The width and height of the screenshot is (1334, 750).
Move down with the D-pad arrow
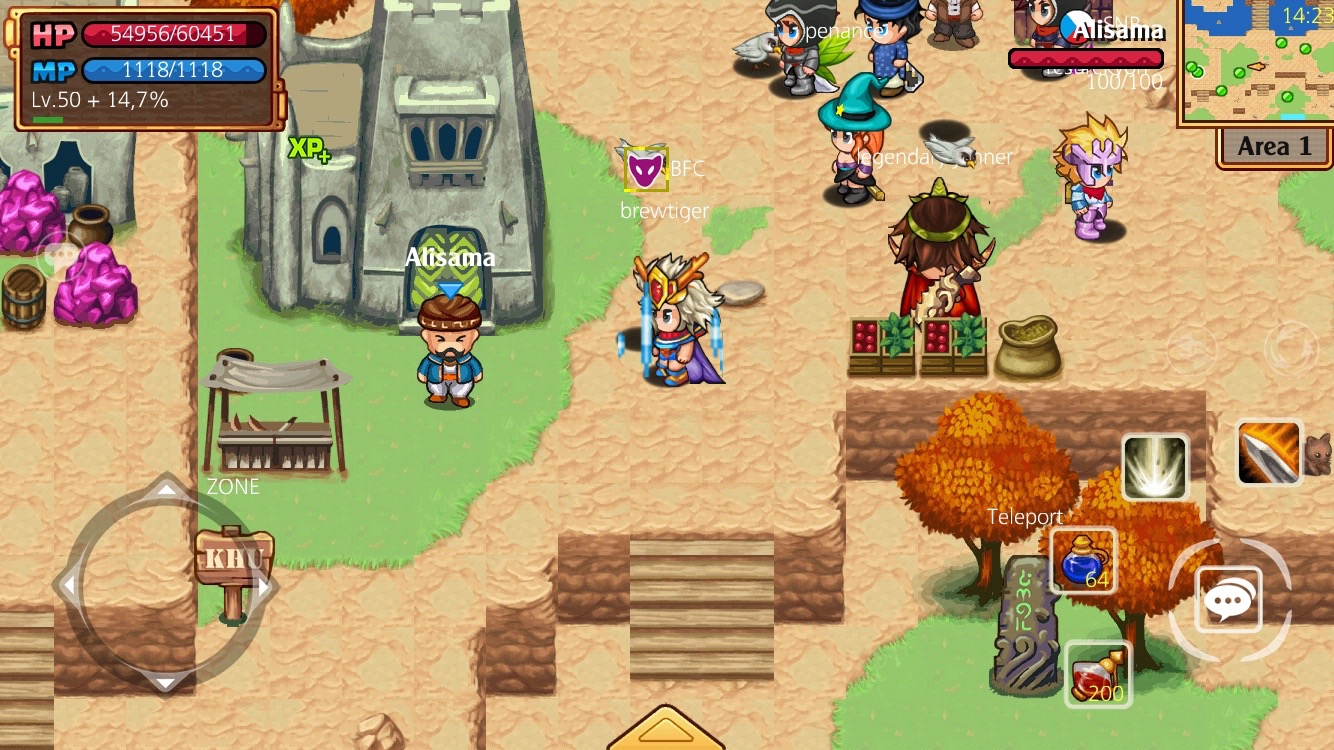pyautogui.click(x=165, y=681)
